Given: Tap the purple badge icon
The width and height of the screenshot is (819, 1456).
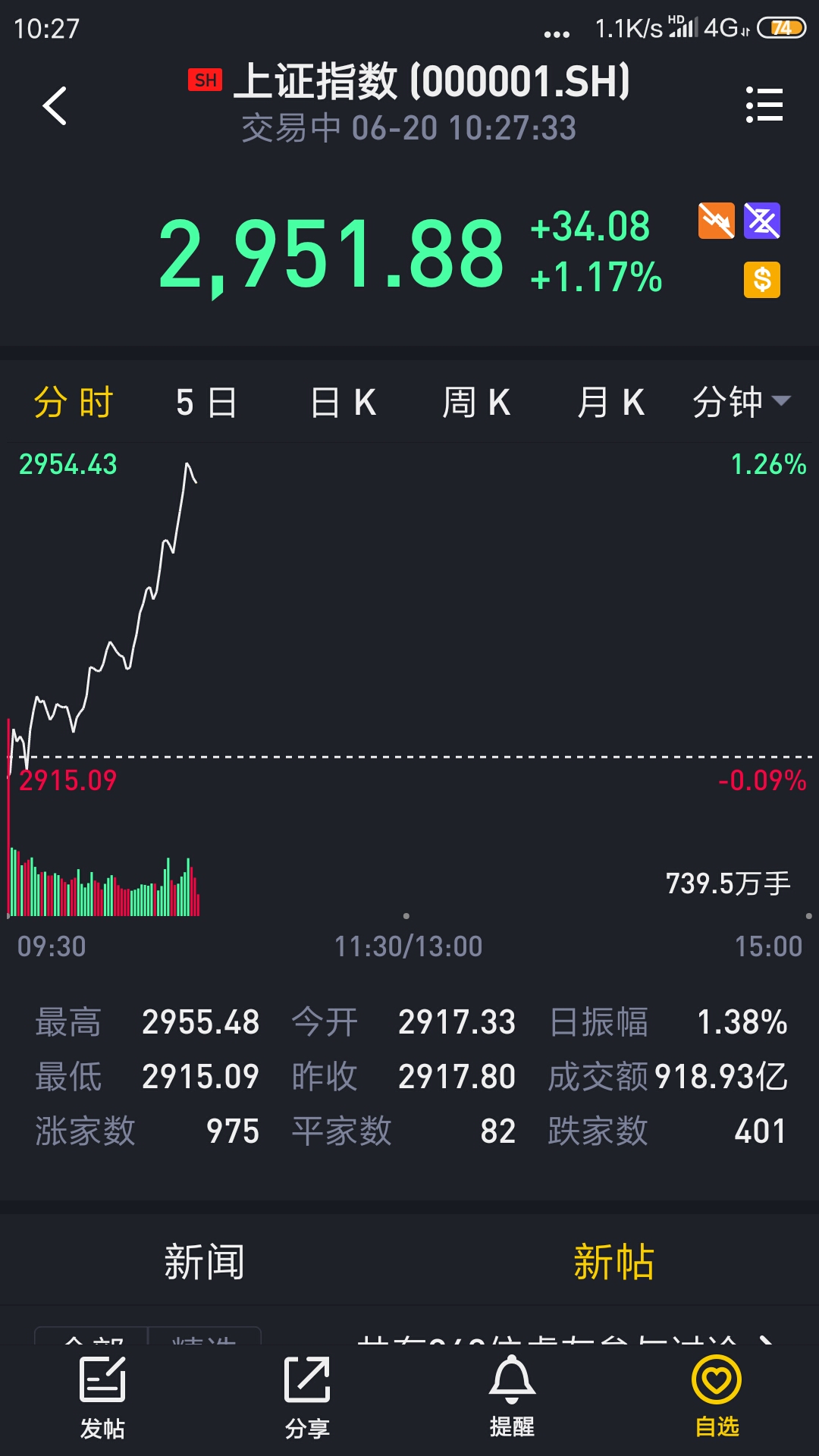Looking at the screenshot, I should (762, 221).
